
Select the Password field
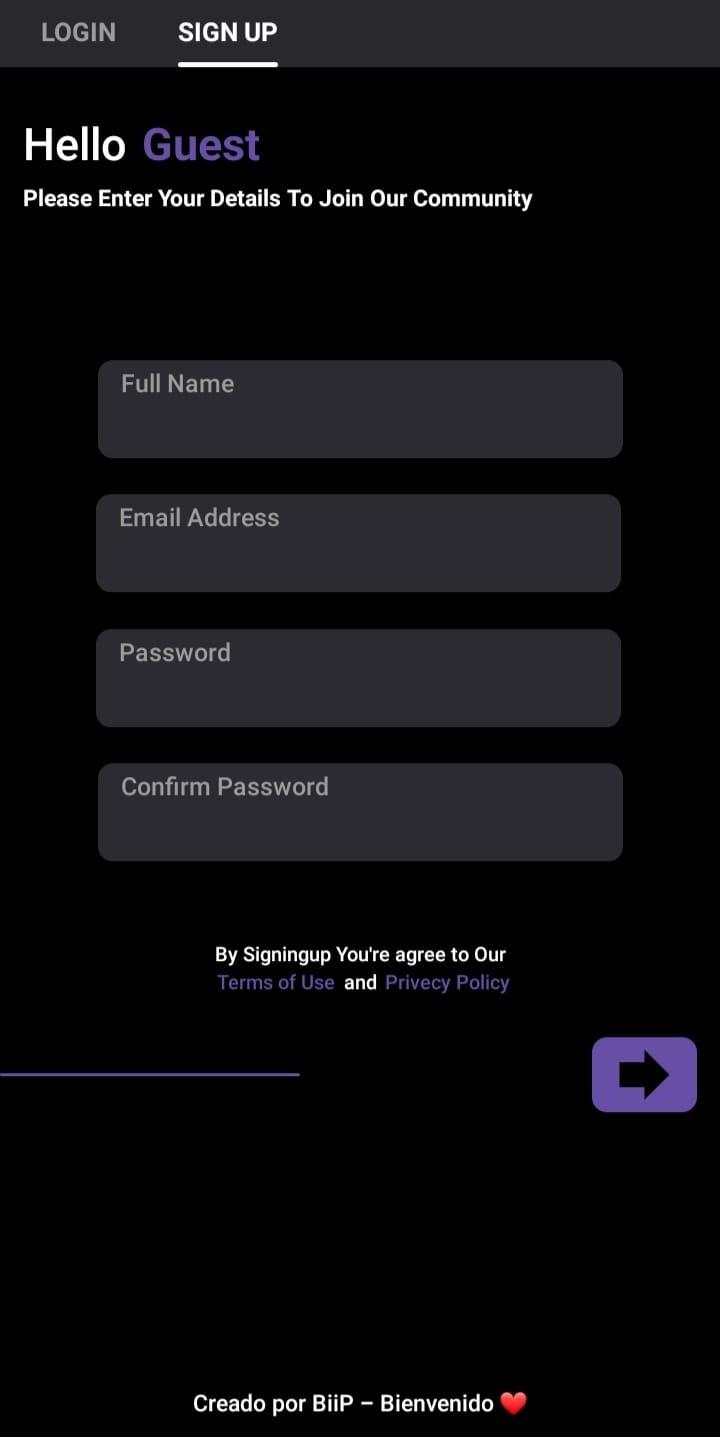(x=358, y=678)
